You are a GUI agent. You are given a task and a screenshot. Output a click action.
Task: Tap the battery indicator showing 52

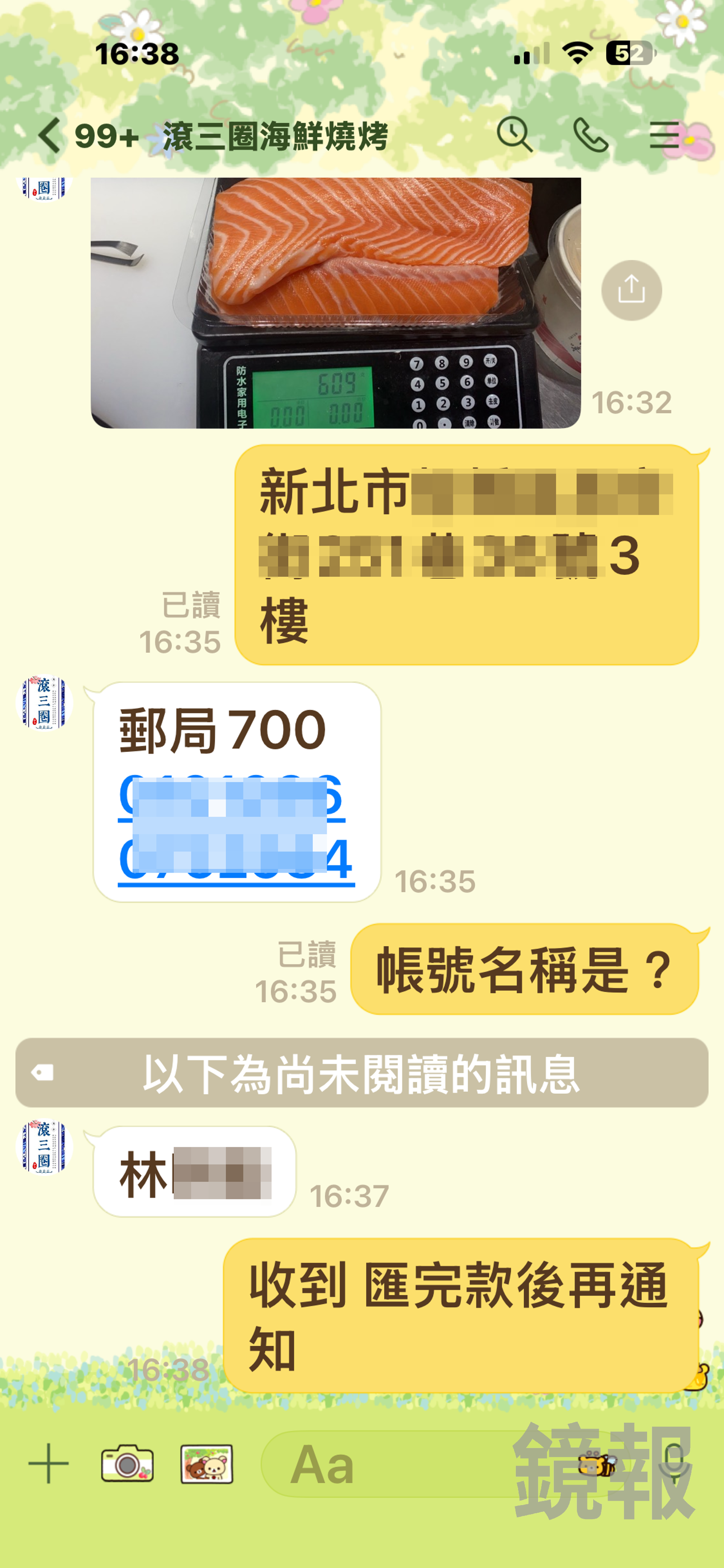click(630, 53)
